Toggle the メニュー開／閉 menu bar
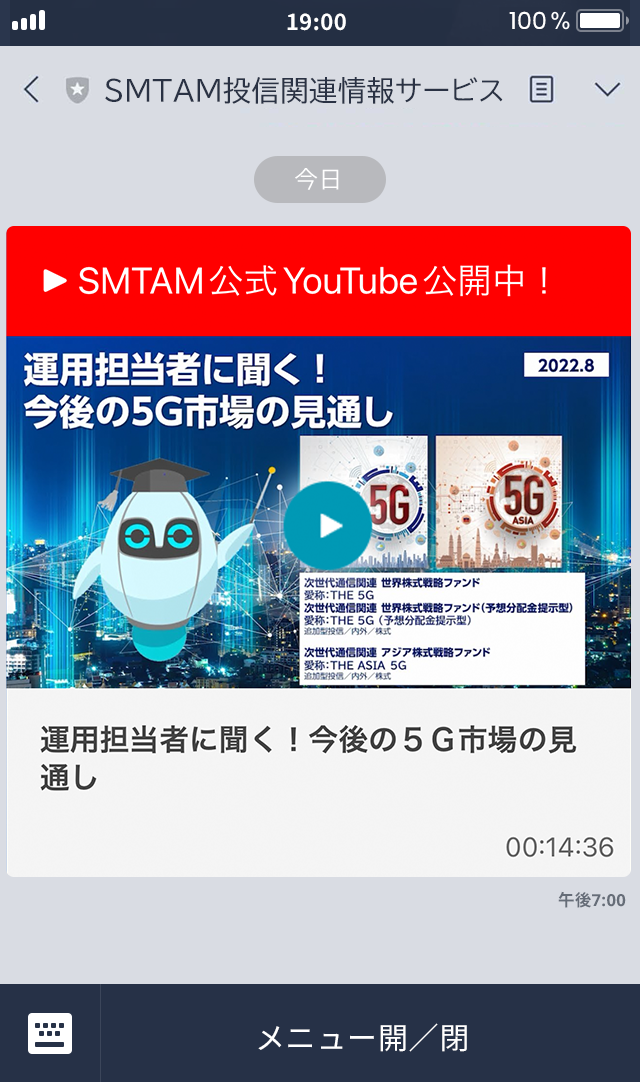This screenshot has height=1082, width=640. pos(362,1038)
